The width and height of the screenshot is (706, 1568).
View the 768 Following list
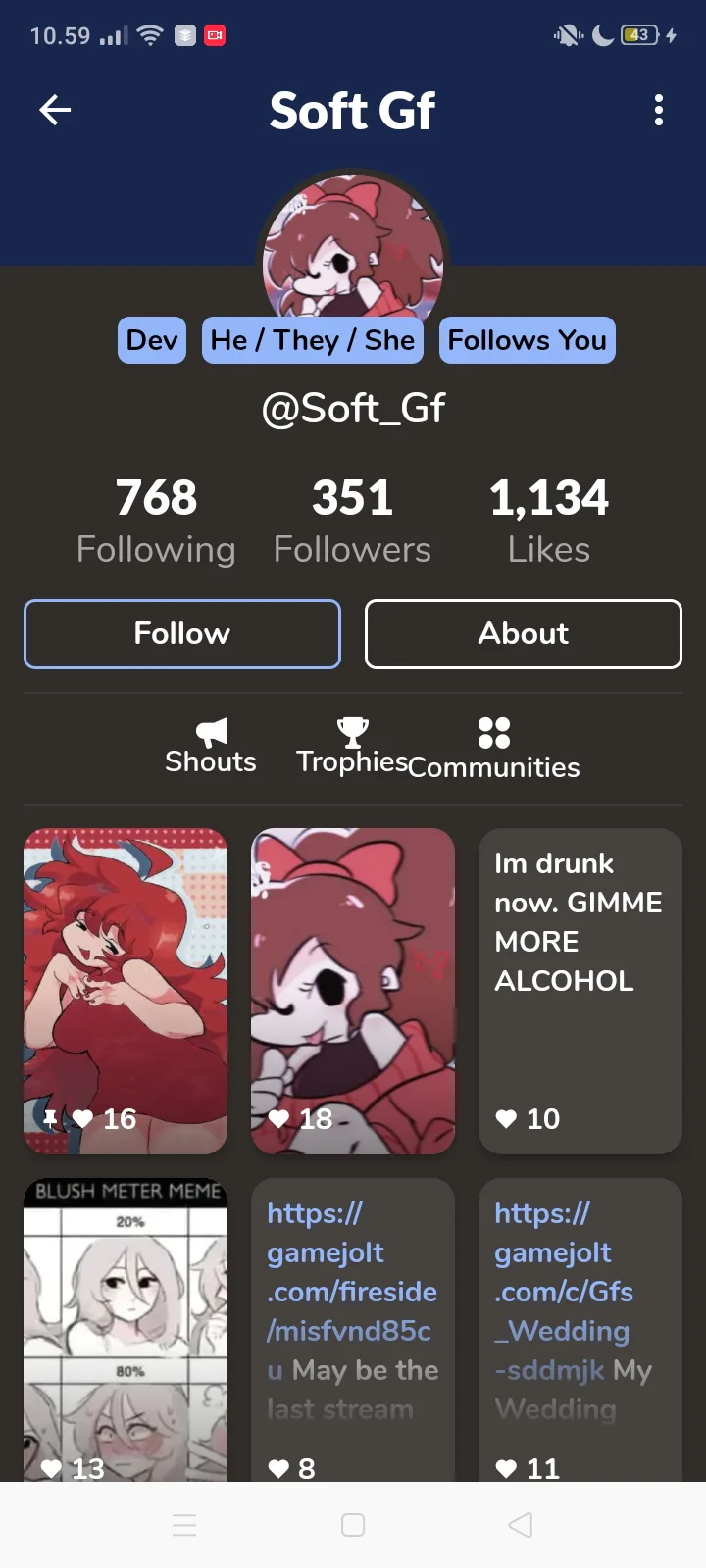pyautogui.click(x=156, y=520)
